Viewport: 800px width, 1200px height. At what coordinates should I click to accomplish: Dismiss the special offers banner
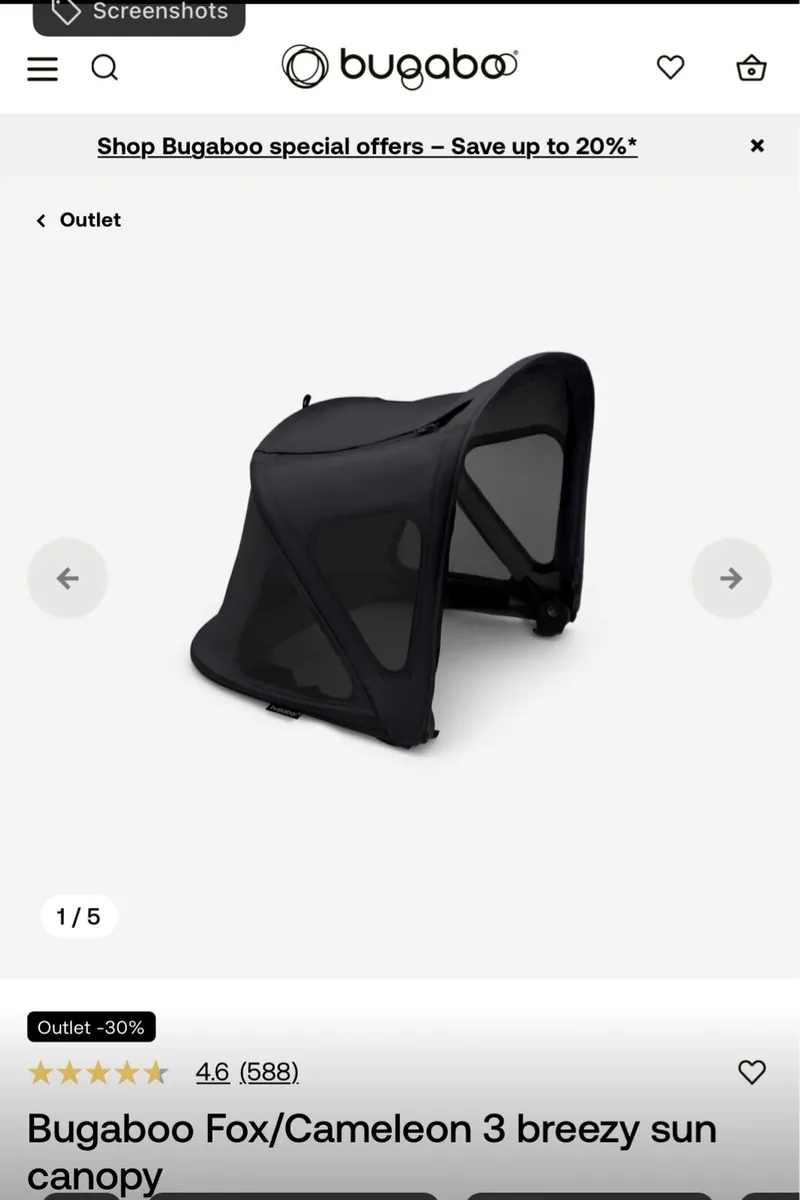(757, 146)
